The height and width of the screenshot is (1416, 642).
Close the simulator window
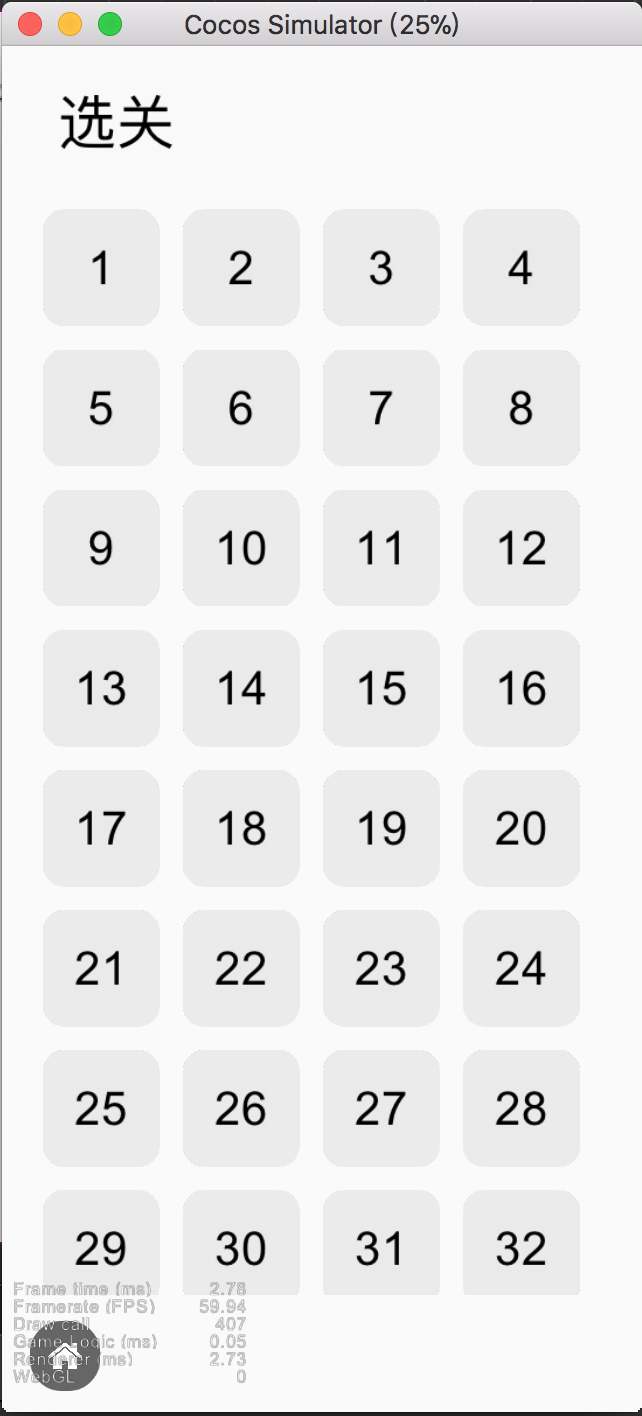click(30, 24)
